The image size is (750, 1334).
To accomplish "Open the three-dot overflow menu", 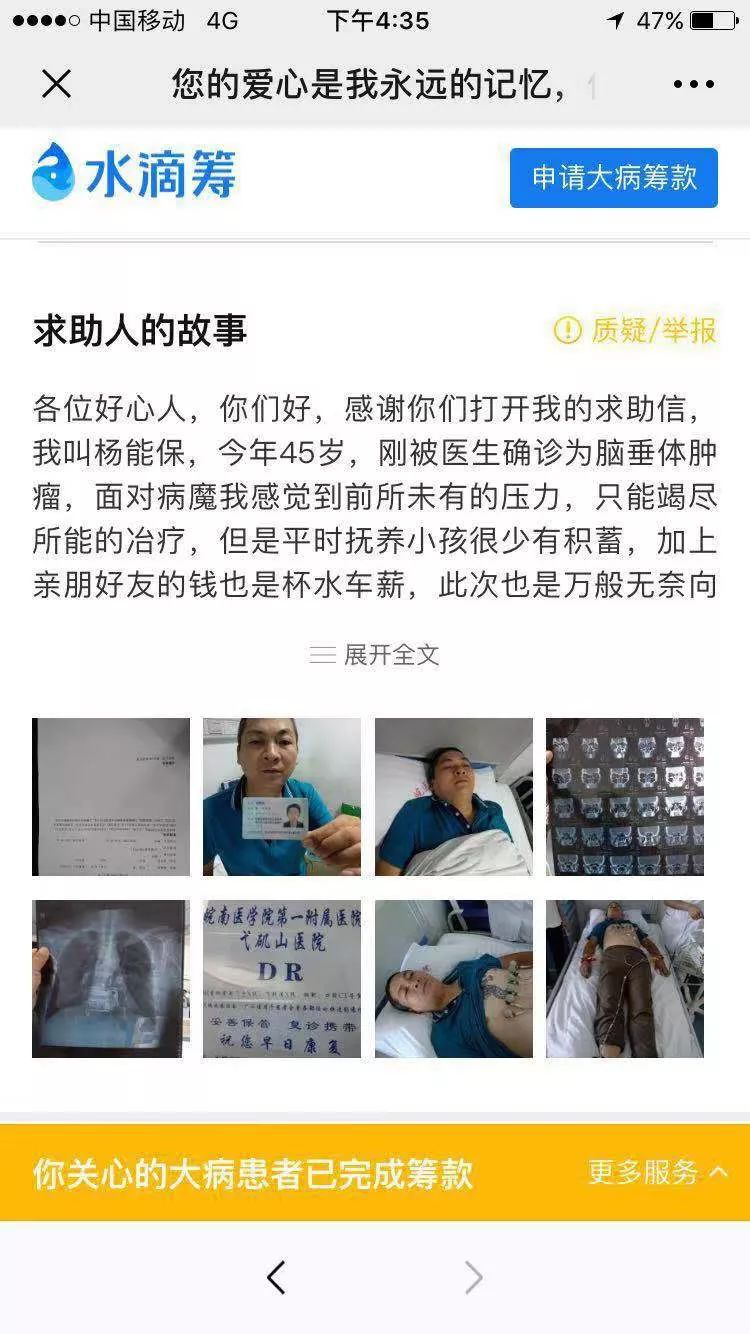I will pos(693,84).
